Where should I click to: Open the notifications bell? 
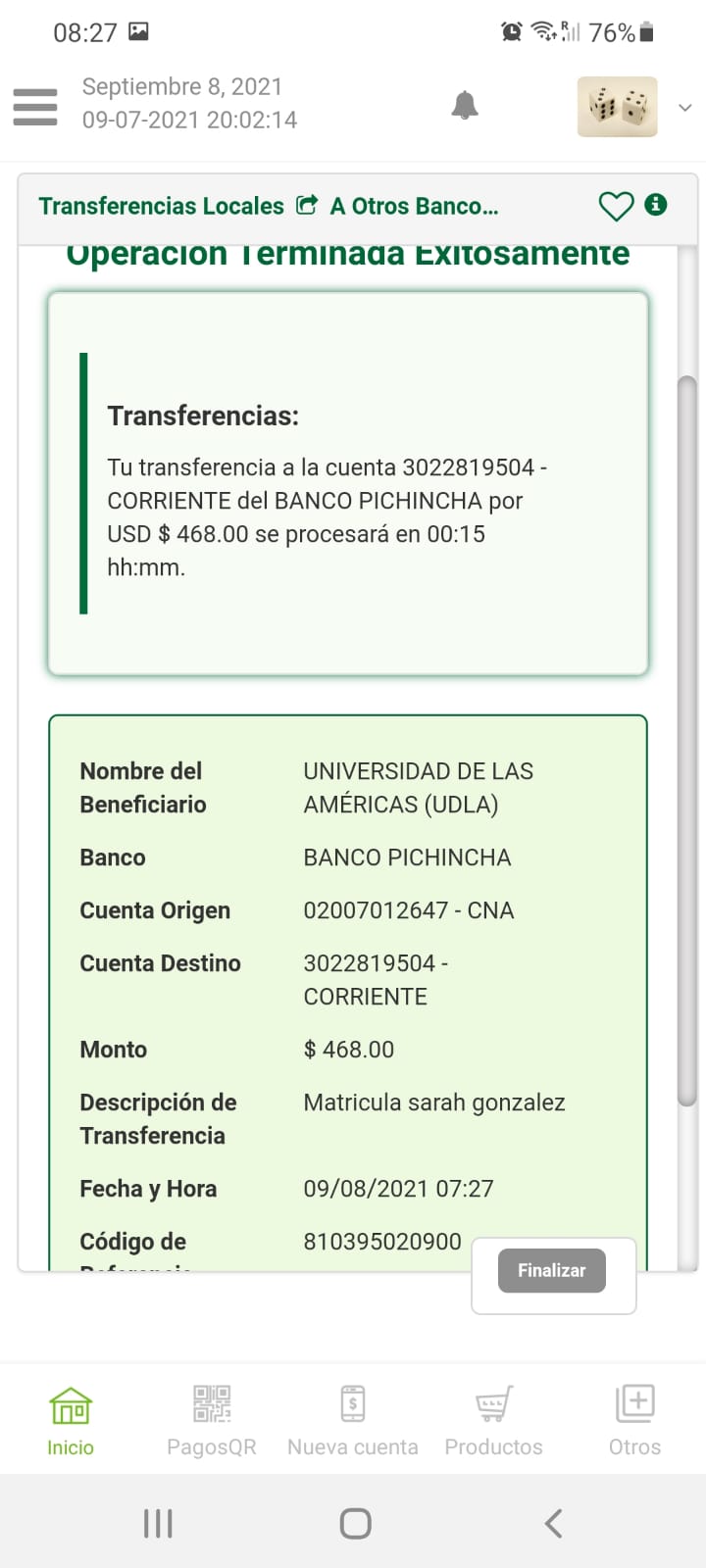pyautogui.click(x=465, y=105)
